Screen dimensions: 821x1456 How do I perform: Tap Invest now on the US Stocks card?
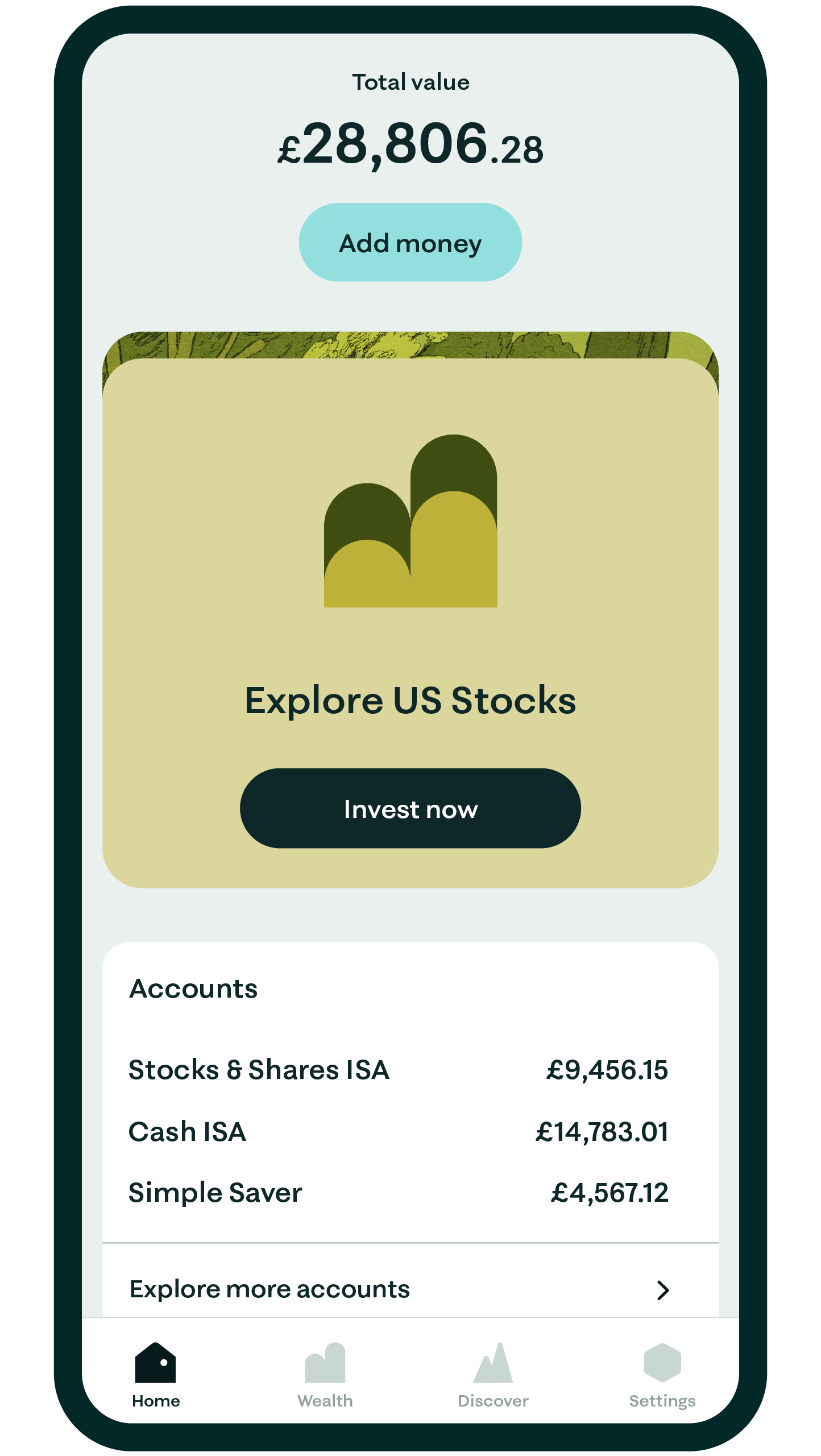pyautogui.click(x=410, y=808)
